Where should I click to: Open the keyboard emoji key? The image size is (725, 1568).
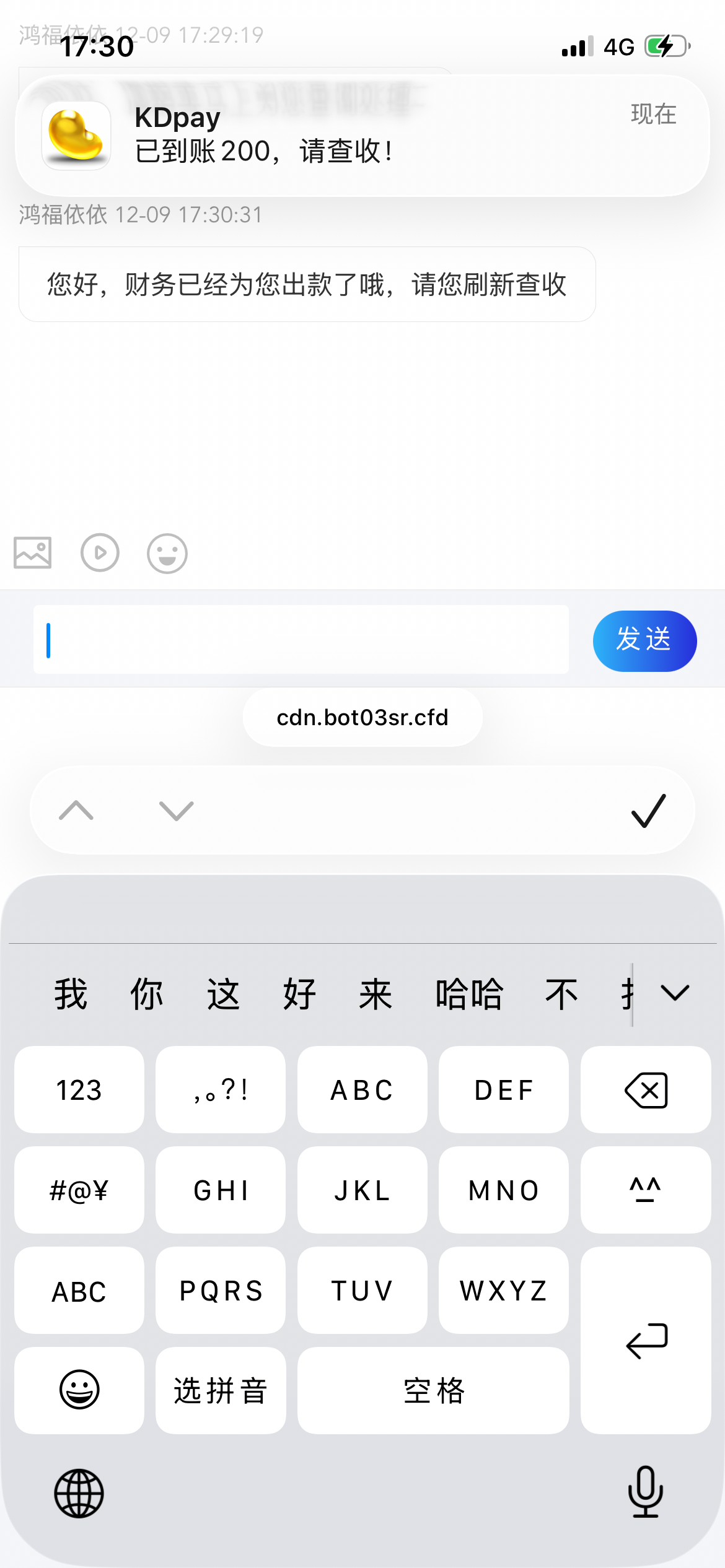(x=79, y=1391)
